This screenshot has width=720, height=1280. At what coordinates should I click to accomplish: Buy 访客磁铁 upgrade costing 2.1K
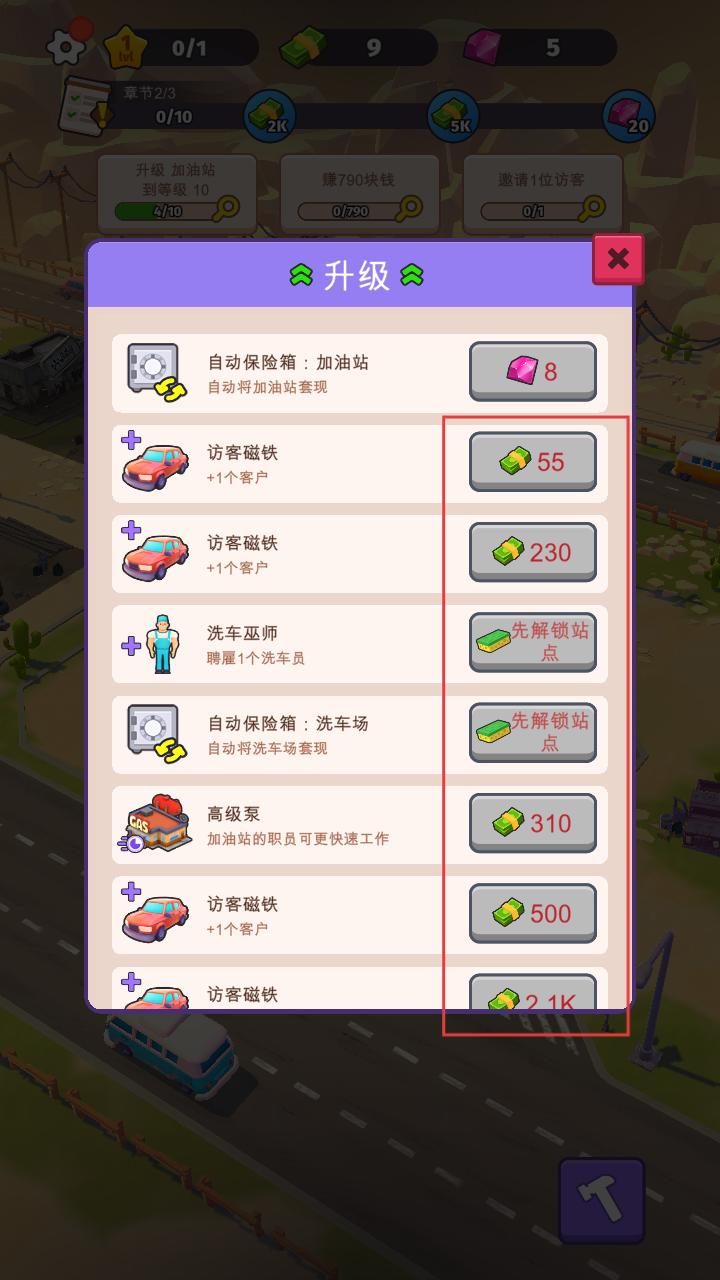pos(532,994)
